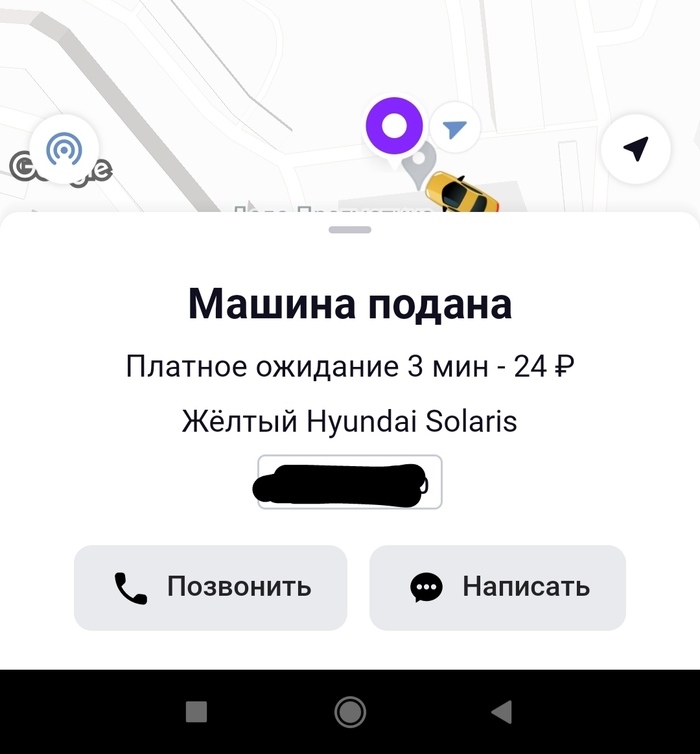This screenshot has height=754, width=700.
Task: Tap the small blue navigation arrow
Action: pyautogui.click(x=455, y=128)
